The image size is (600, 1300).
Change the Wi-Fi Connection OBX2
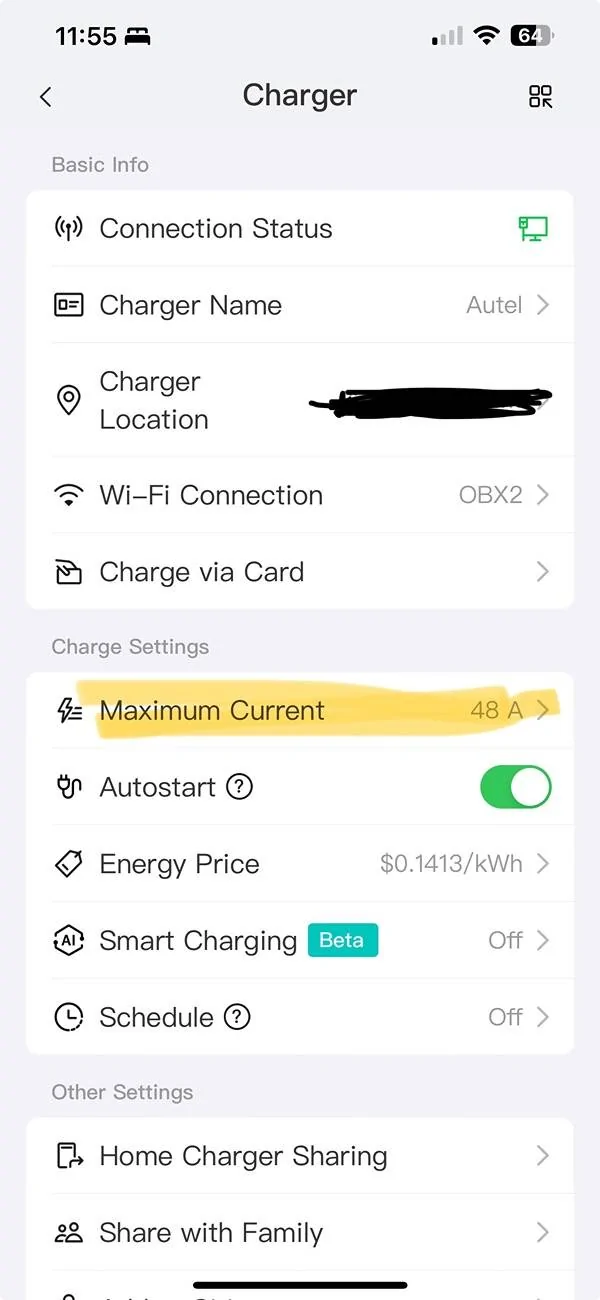(x=300, y=495)
